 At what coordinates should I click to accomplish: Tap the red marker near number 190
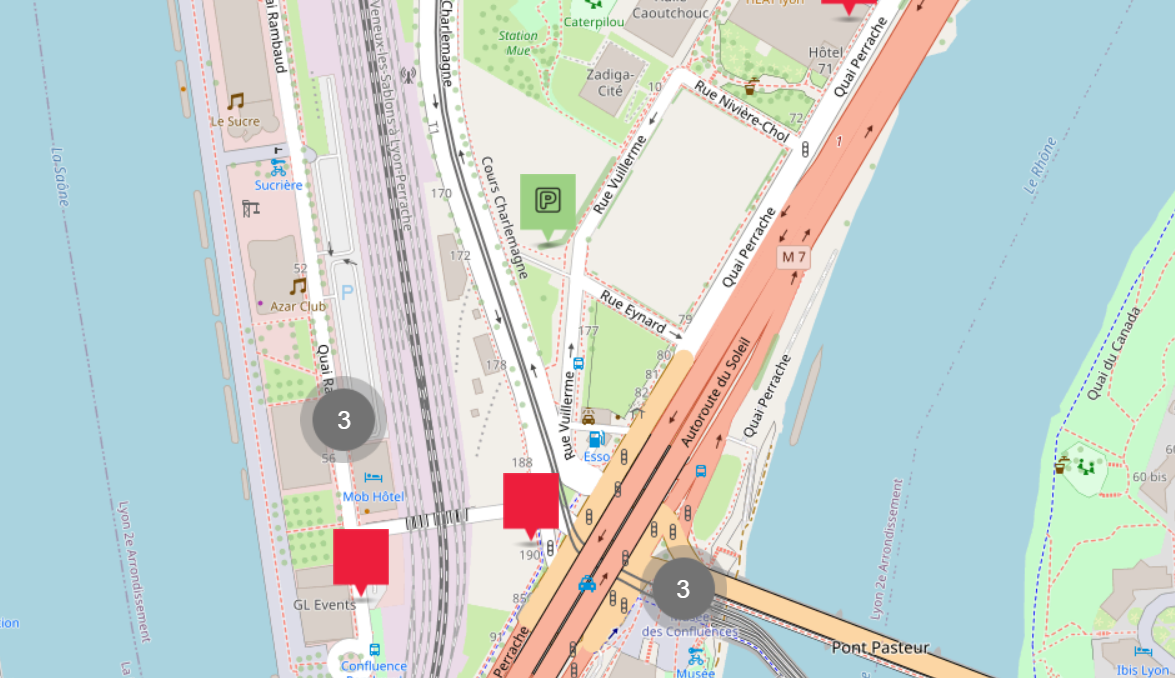tap(530, 502)
